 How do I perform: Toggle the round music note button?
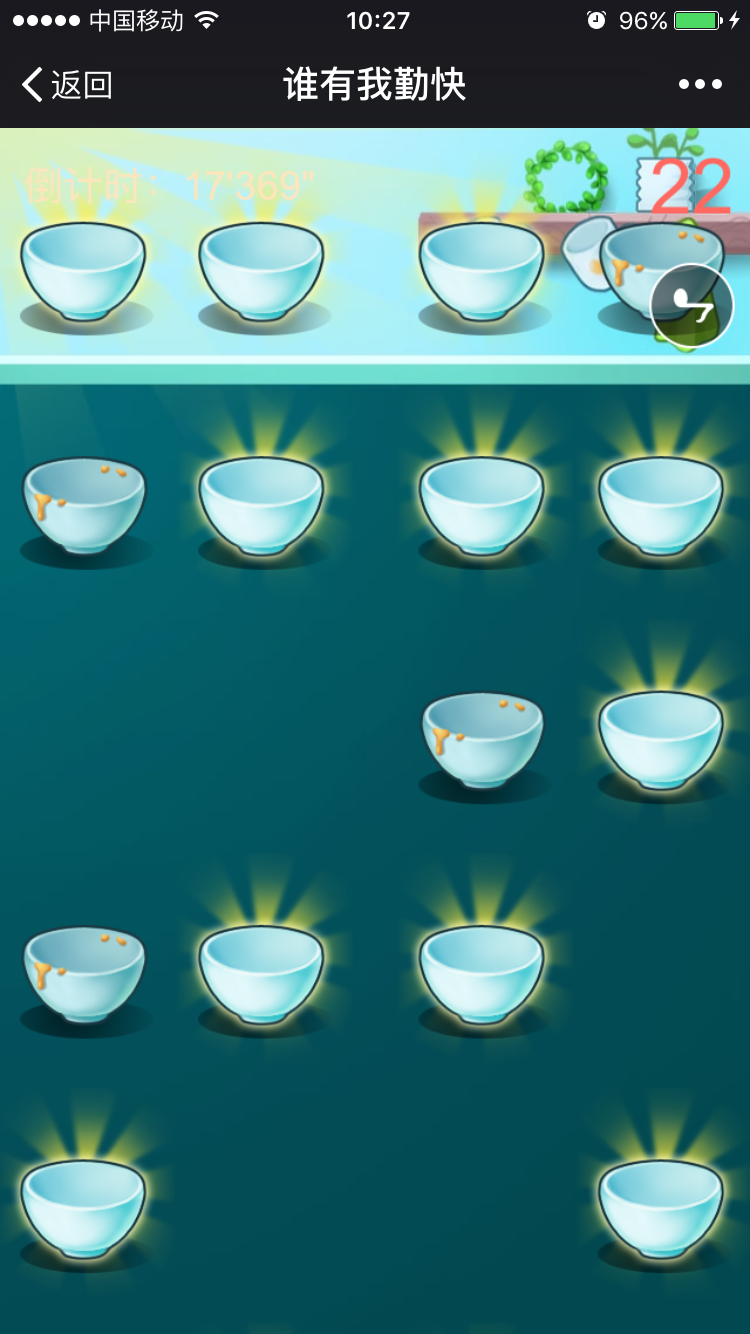[x=692, y=306]
